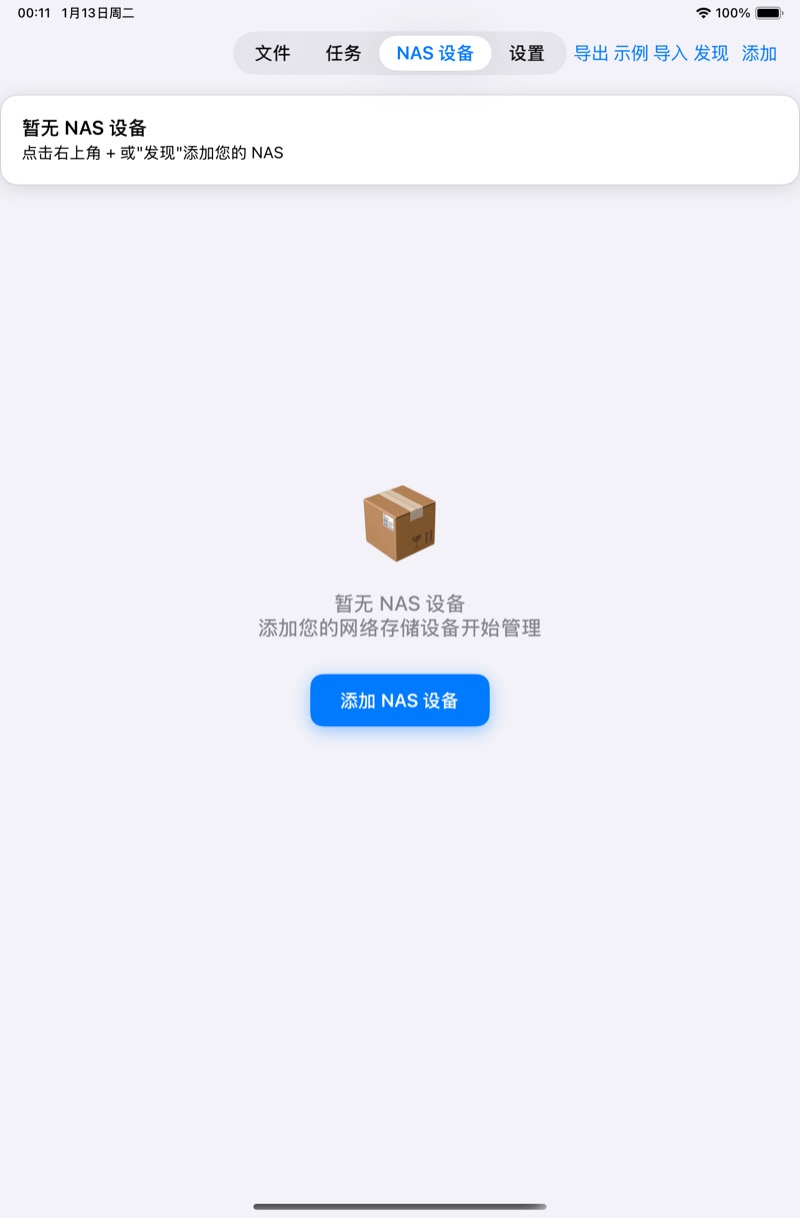Select the NAS 设备 tab

[x=435, y=54]
